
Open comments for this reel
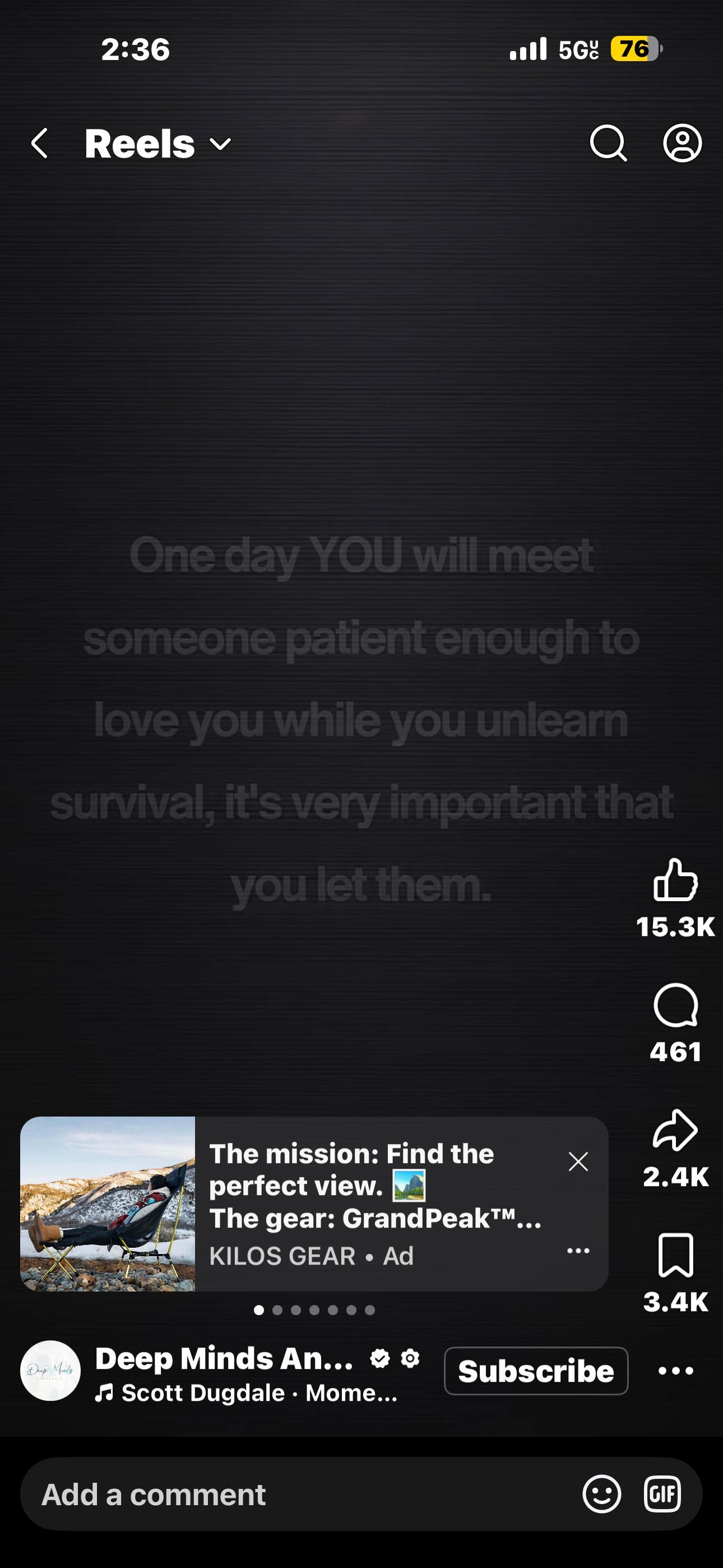[x=675, y=1006]
